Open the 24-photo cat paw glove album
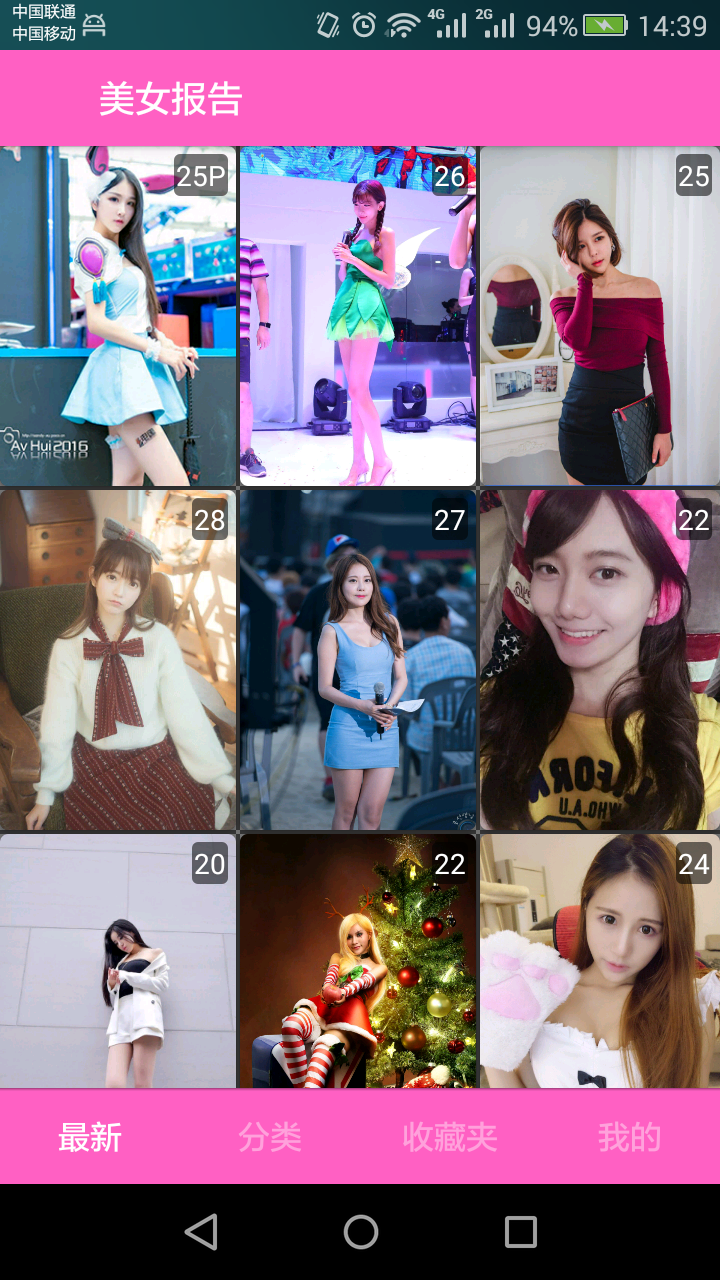The image size is (720, 1280). [600, 962]
